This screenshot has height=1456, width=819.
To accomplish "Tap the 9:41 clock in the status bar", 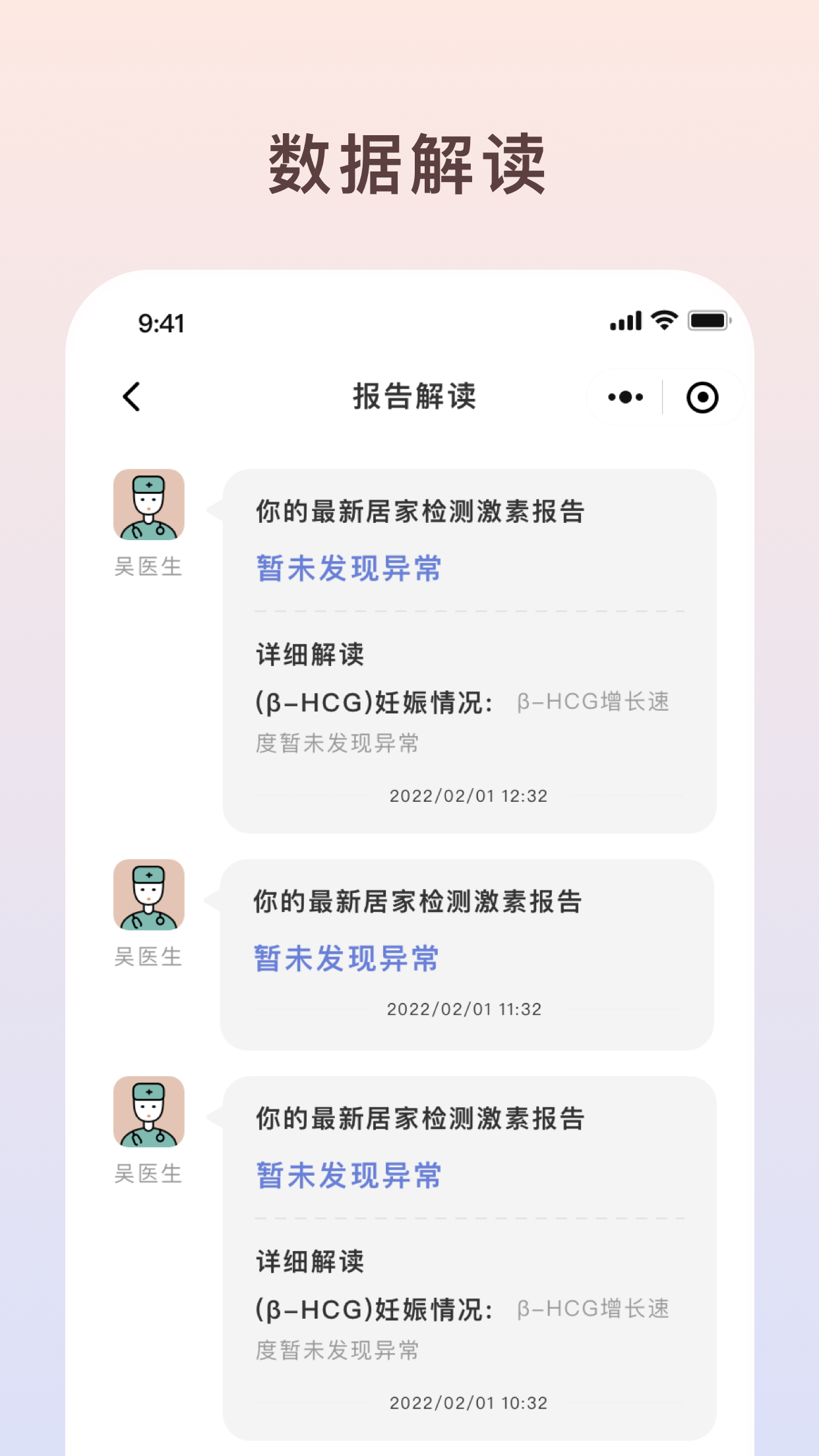I will pos(160,322).
